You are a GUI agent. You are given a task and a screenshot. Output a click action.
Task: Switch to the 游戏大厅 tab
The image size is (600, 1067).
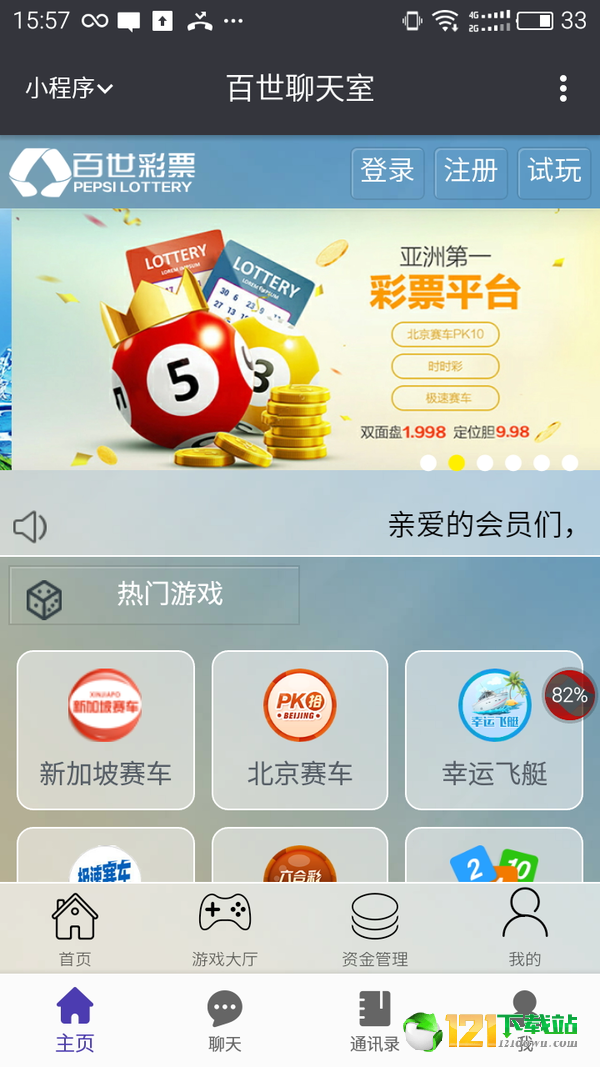click(225, 930)
